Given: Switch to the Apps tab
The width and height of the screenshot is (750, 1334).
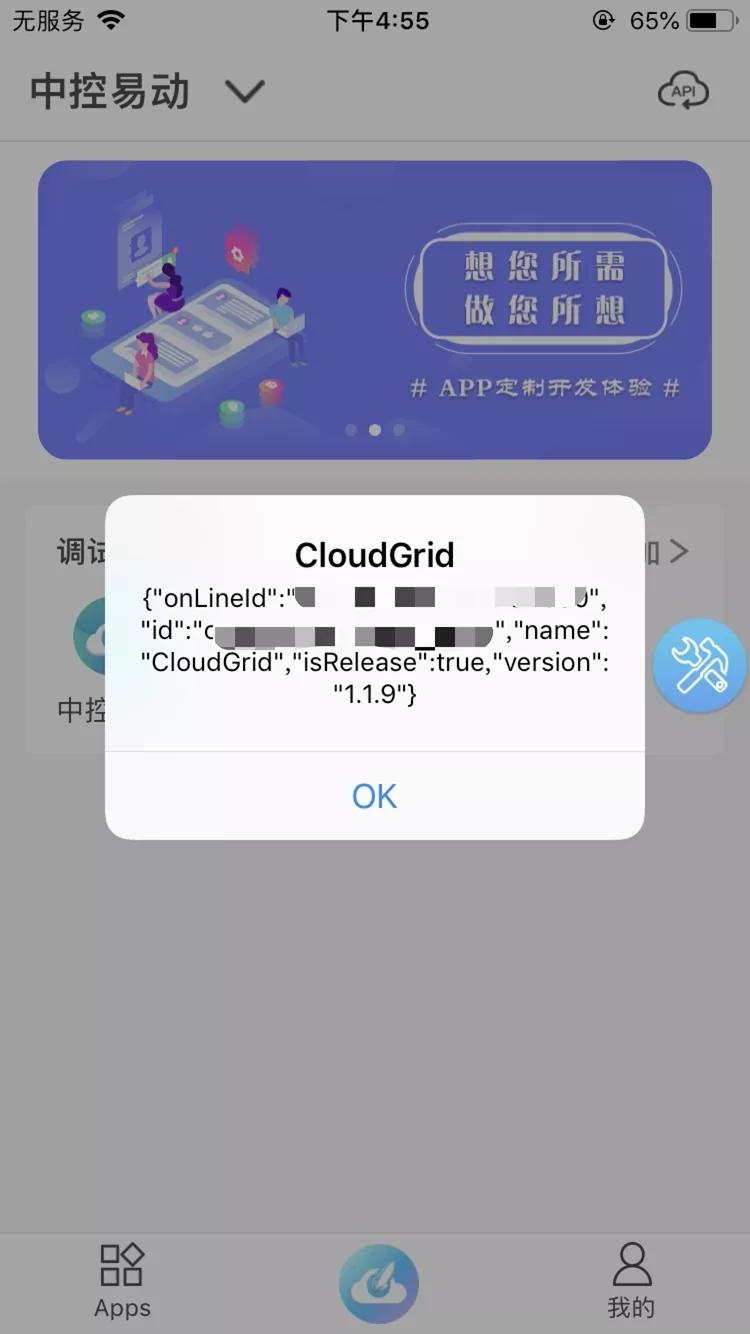Looking at the screenshot, I should [122, 1283].
